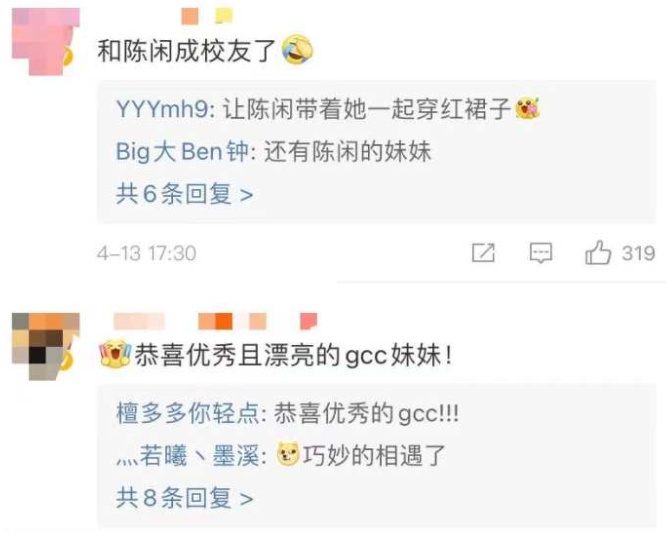Open Big大Ben钟's profile link
Screen dimensions: 666x533
(x=185, y=151)
